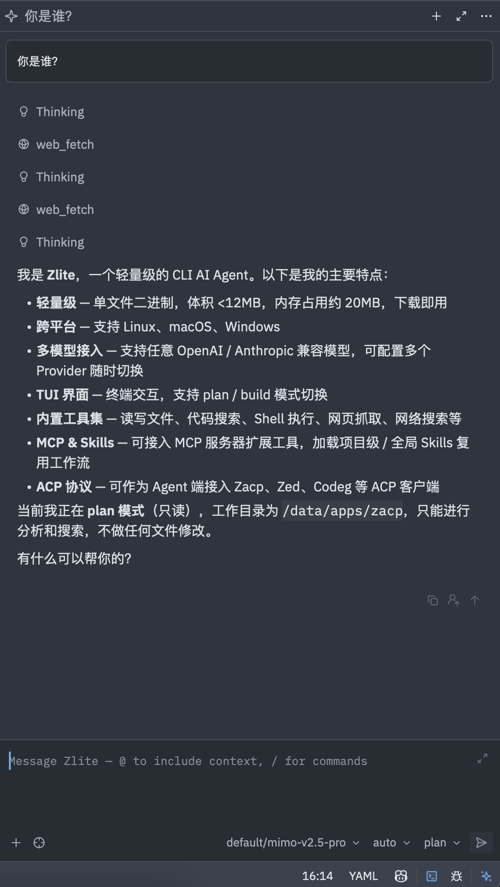The width and height of the screenshot is (500, 887).
Task: Start a new thread with the plus icon
Action: point(436,16)
